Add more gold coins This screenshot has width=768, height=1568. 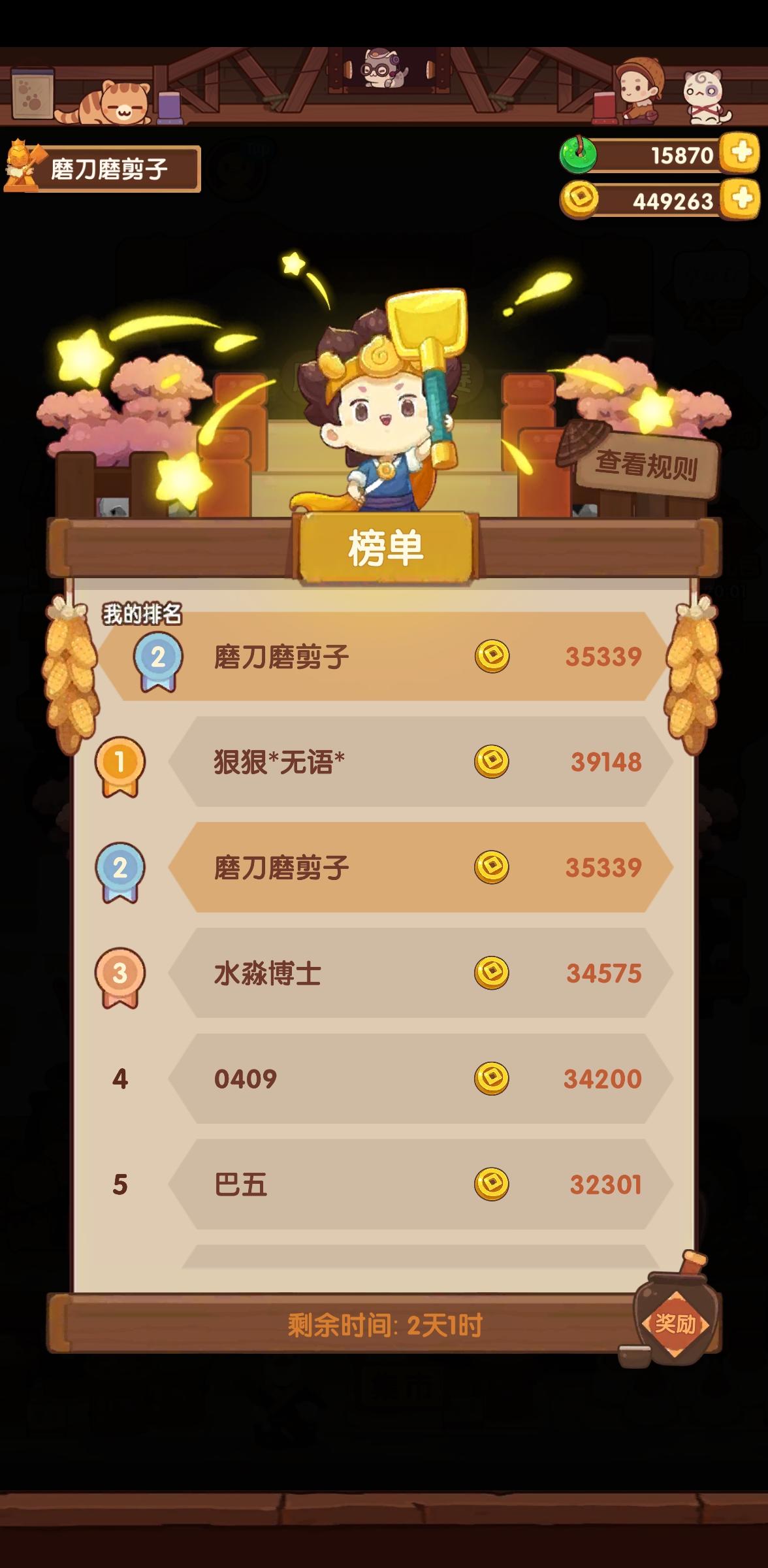click(740, 198)
